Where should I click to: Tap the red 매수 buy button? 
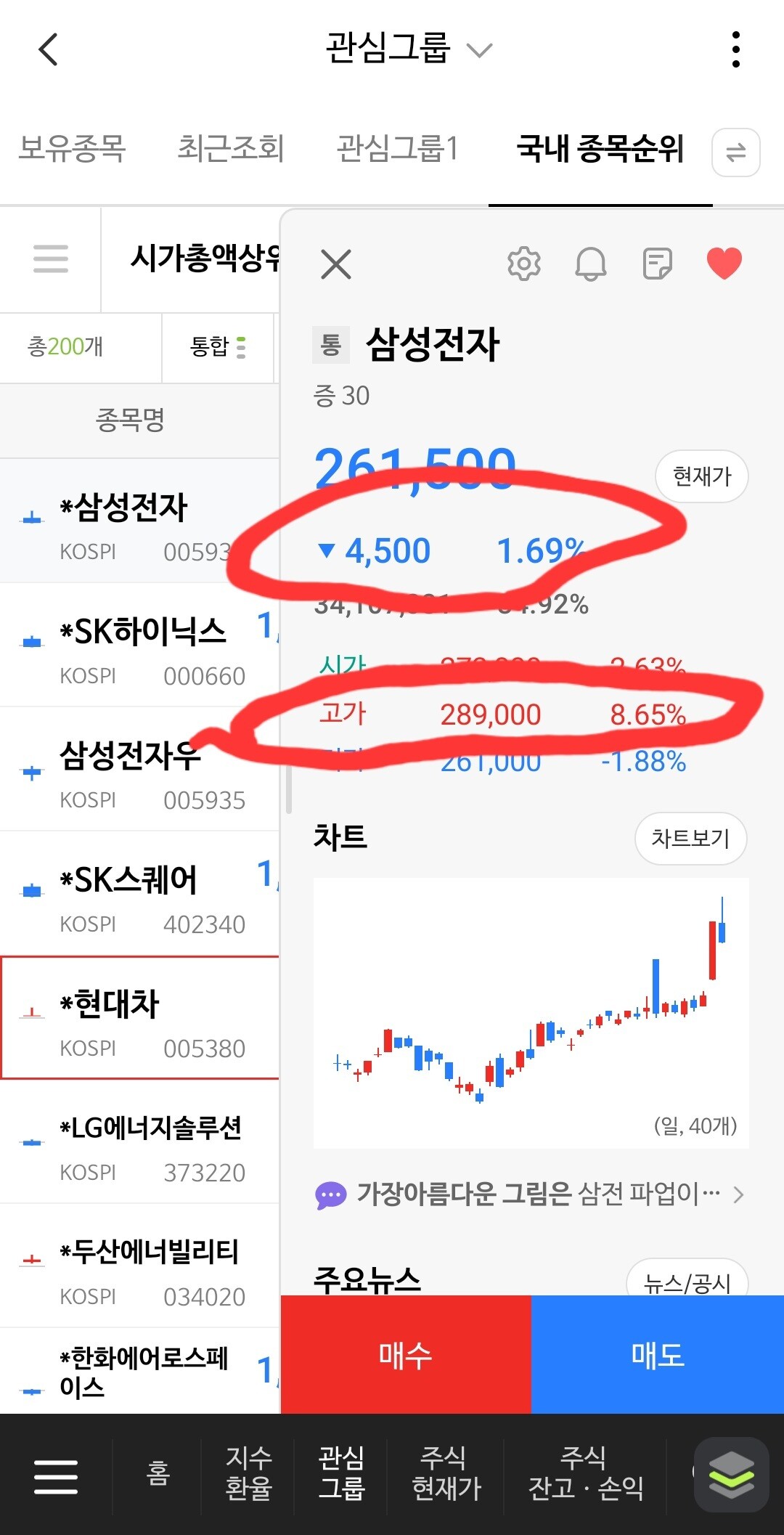(406, 1355)
